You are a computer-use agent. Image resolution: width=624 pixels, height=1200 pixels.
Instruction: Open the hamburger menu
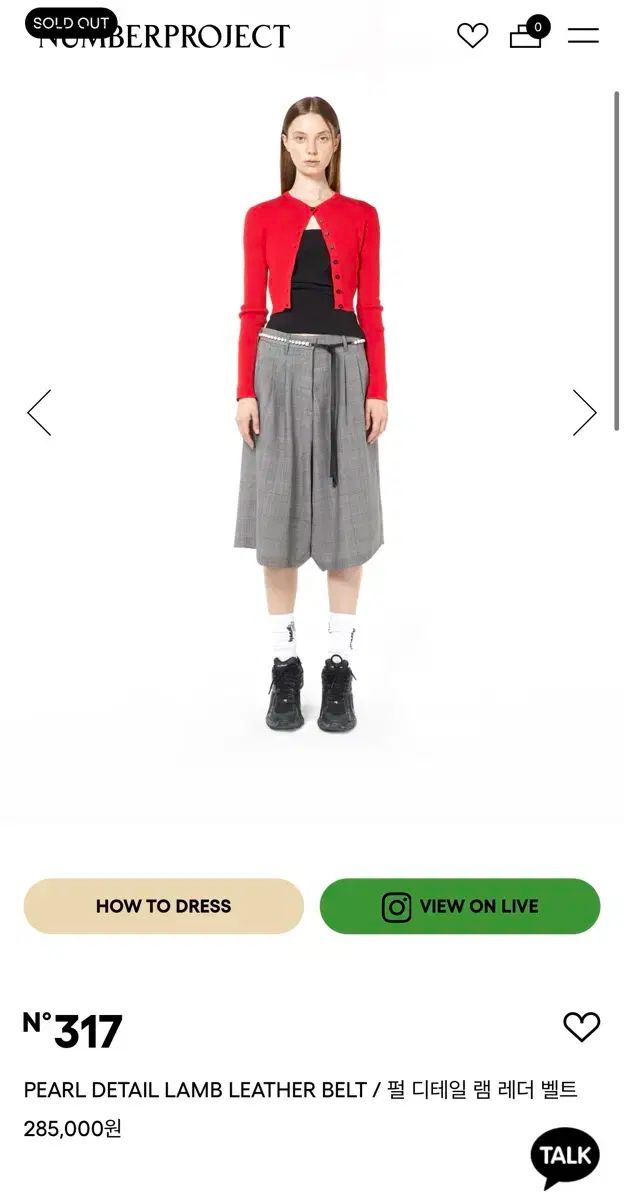click(x=583, y=36)
